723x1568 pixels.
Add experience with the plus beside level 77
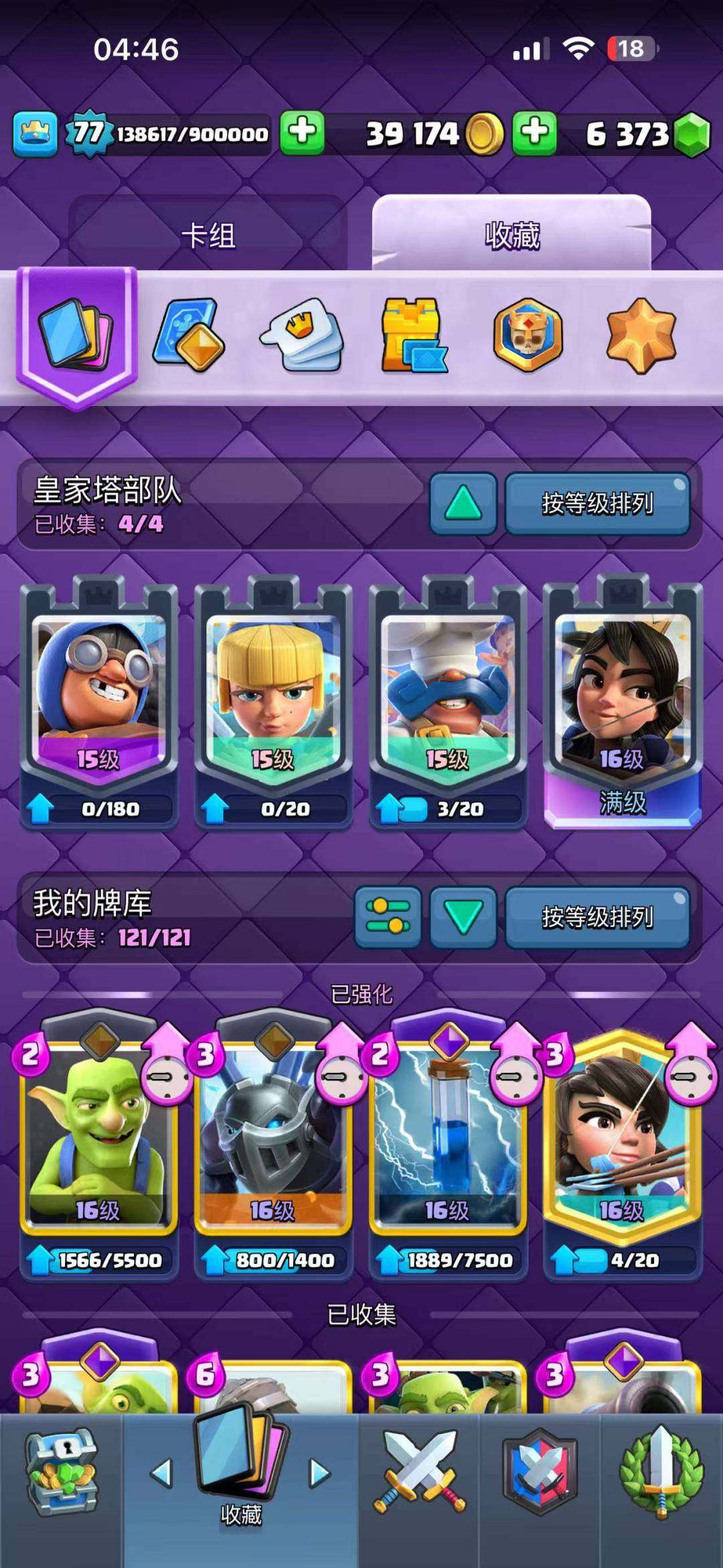tap(302, 132)
